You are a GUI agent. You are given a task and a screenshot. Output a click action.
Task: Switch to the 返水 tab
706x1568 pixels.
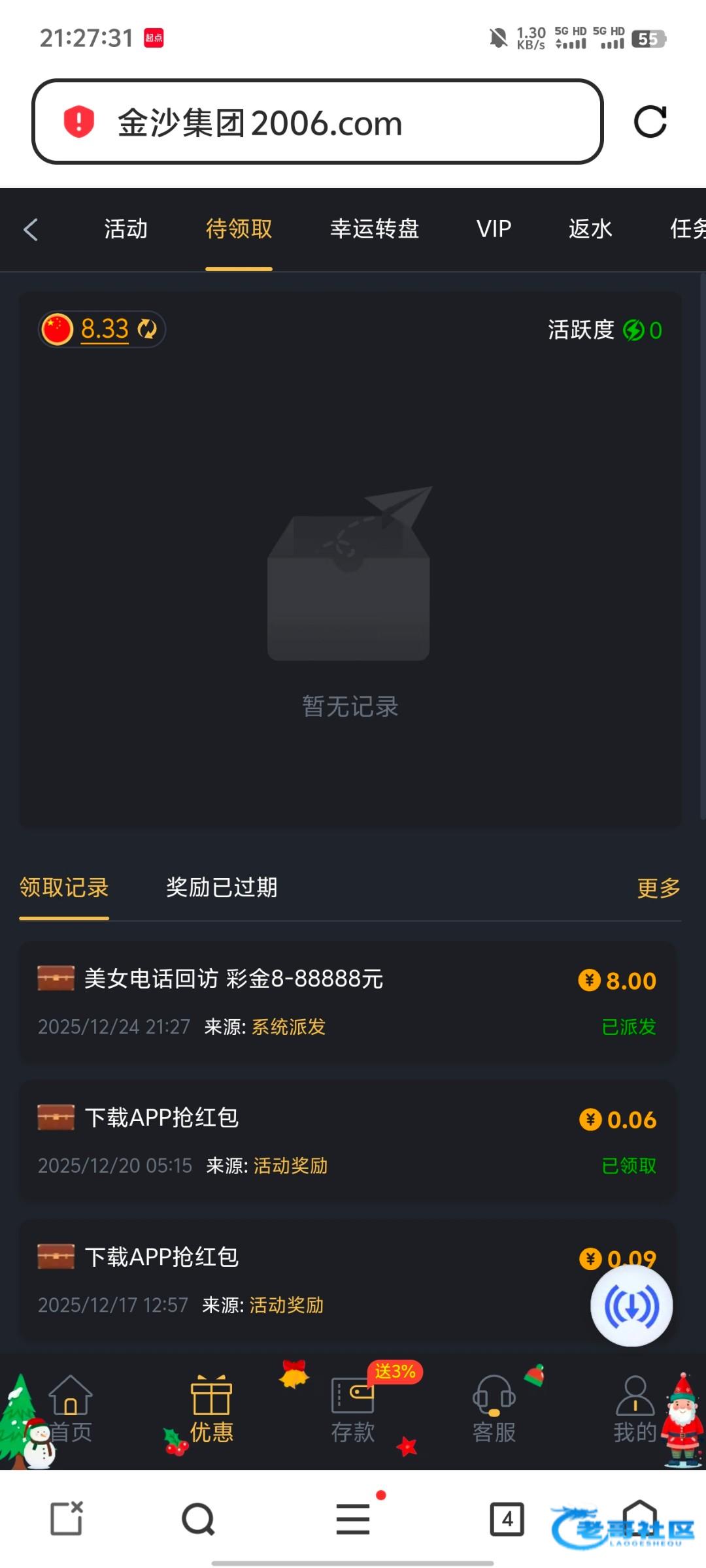[x=590, y=229]
